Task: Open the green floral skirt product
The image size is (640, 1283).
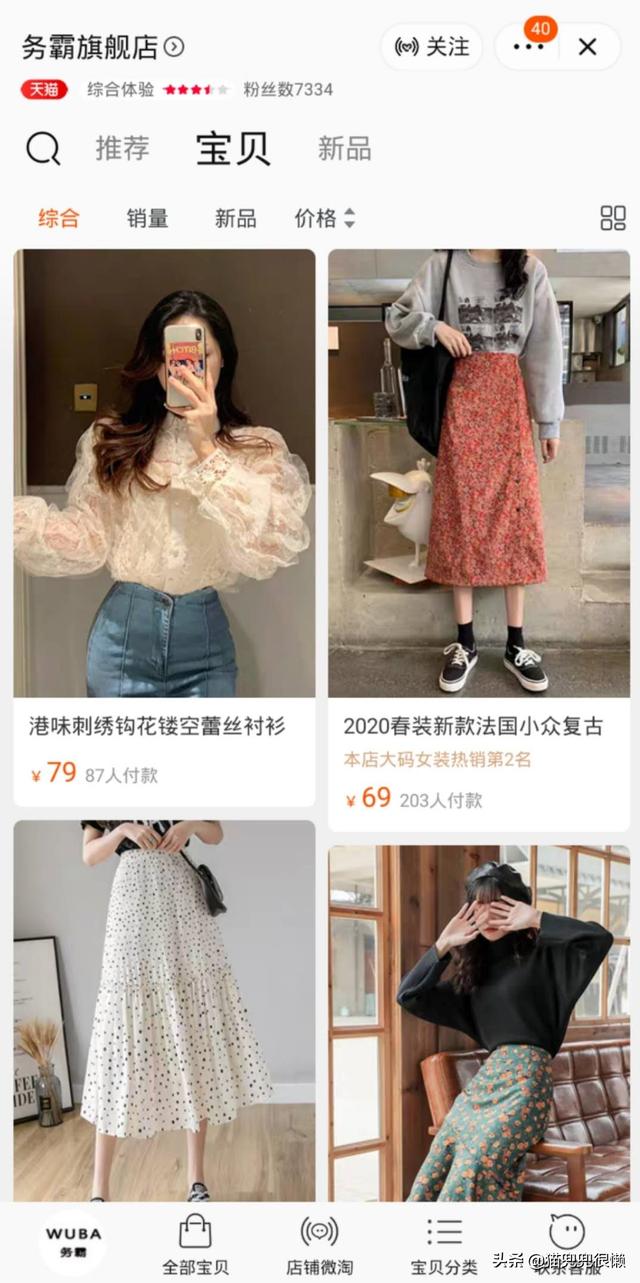Action: [x=479, y=1023]
